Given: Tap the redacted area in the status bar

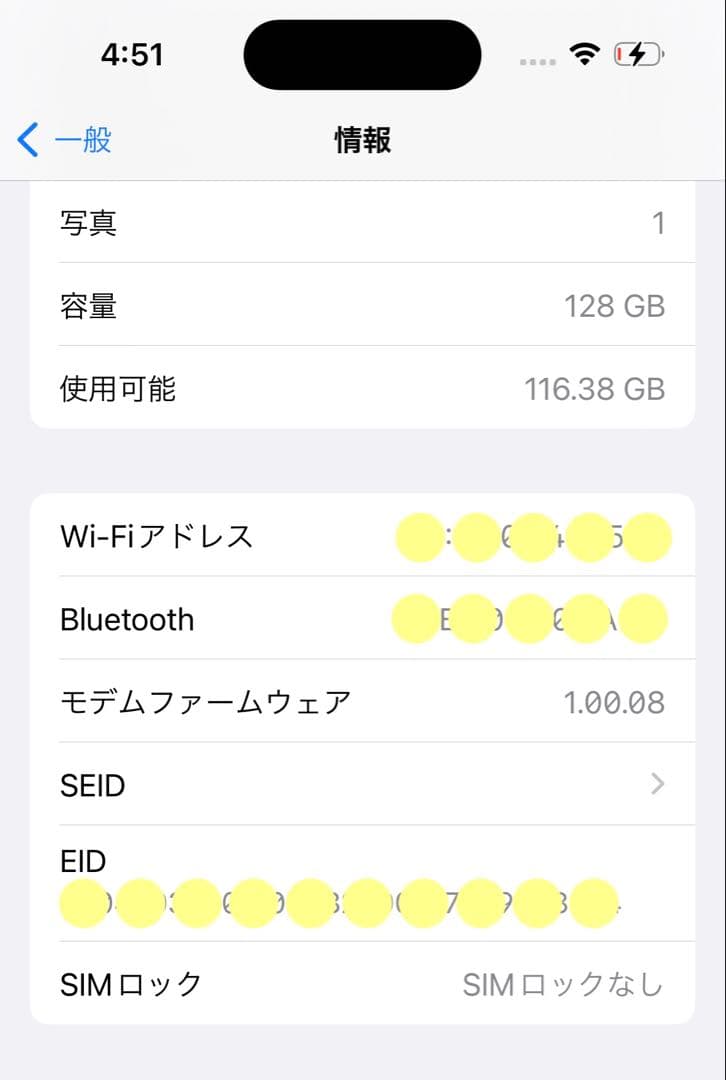Looking at the screenshot, I should coord(361,54).
